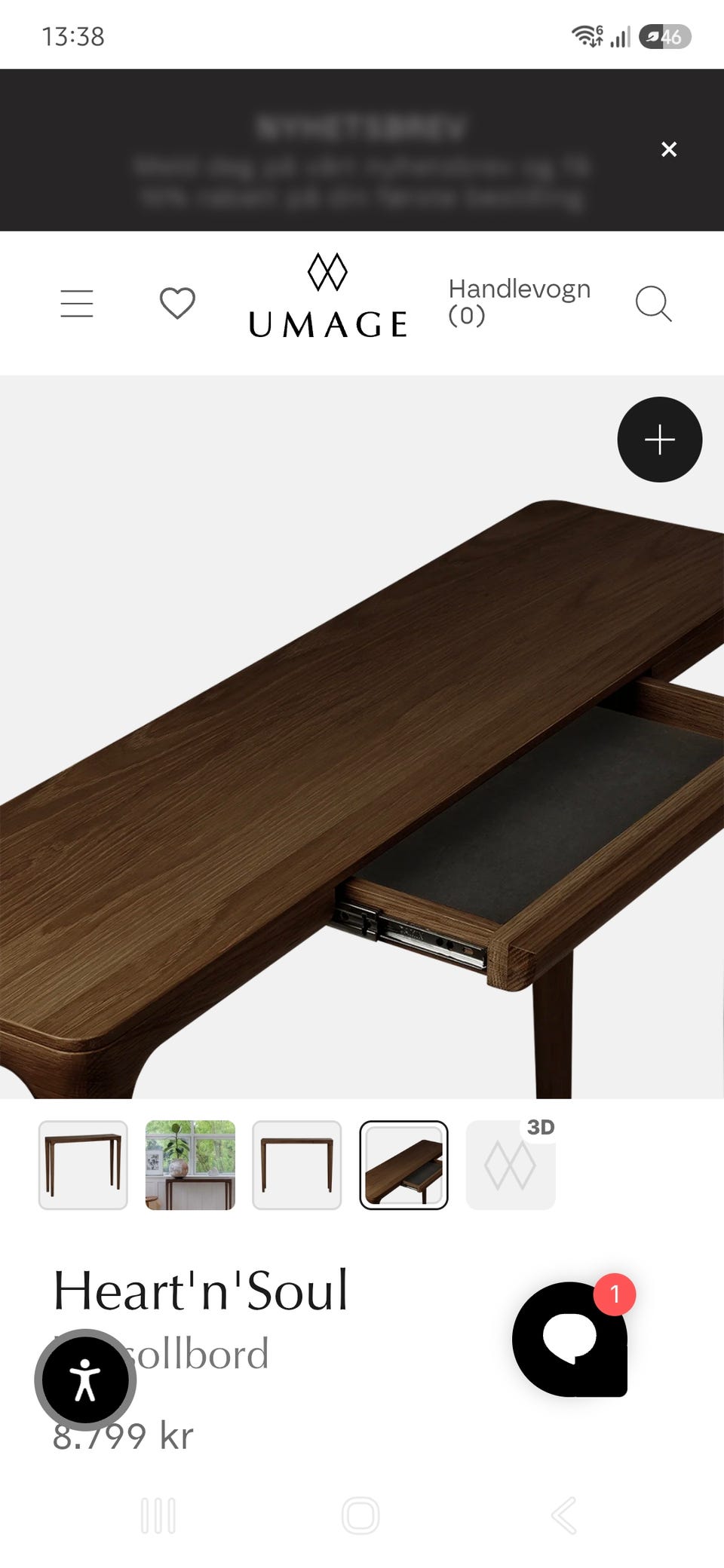This screenshot has width=724, height=1568.
Task: Open the accessibility options button
Action: click(85, 1380)
